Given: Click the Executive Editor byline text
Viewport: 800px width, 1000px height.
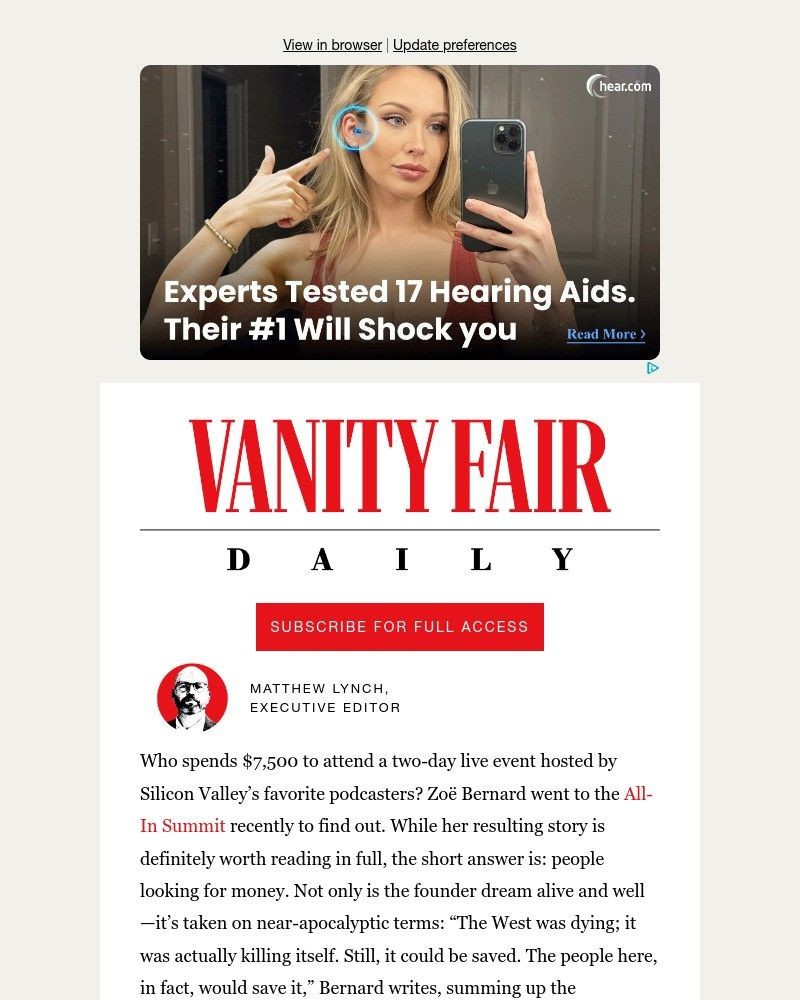Looking at the screenshot, I should point(325,707).
